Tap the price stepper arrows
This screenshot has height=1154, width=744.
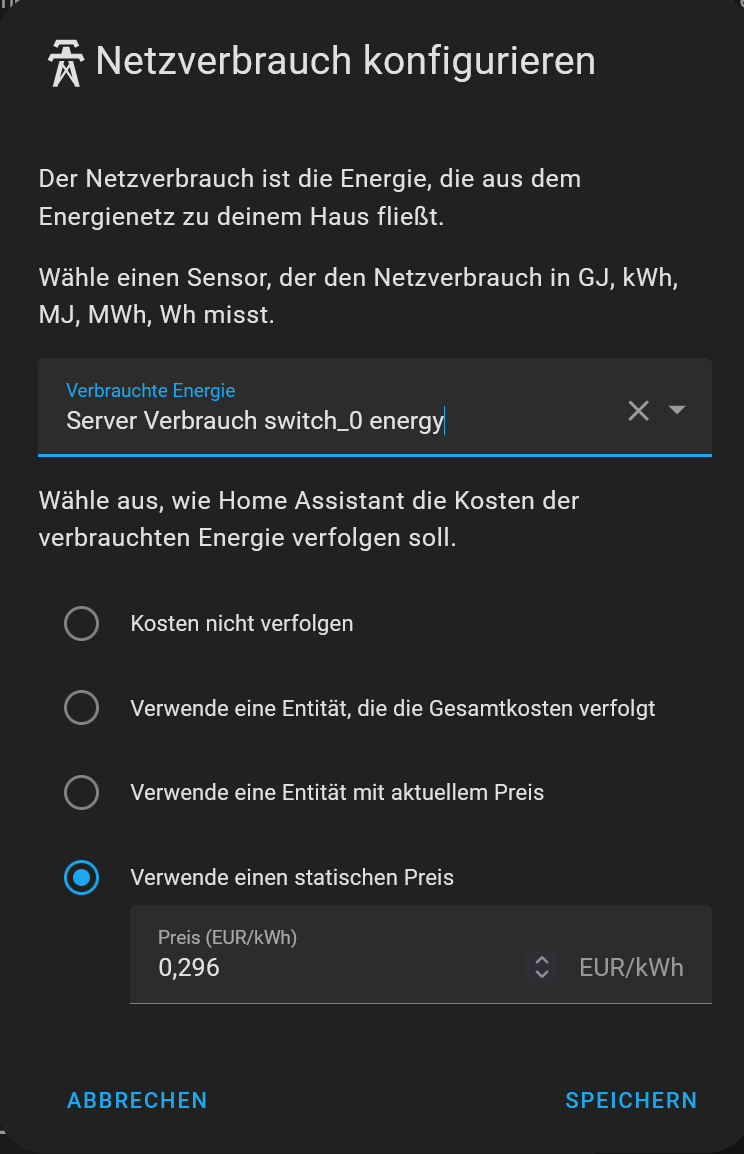click(x=541, y=967)
